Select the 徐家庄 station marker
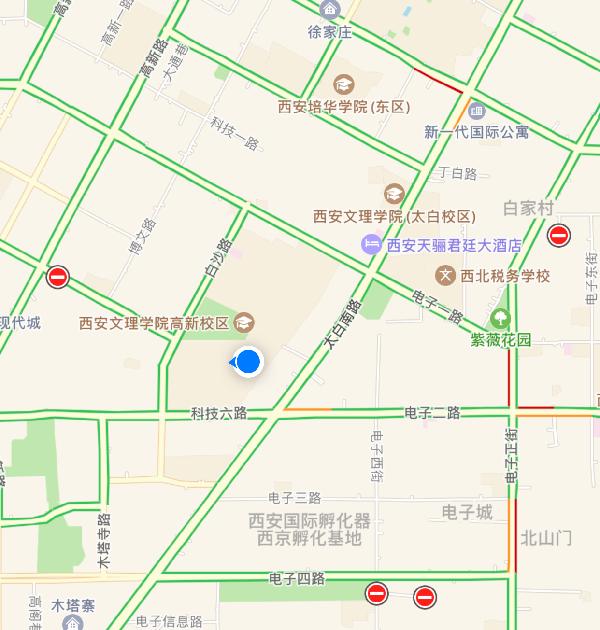The width and height of the screenshot is (600, 630). click(x=330, y=9)
